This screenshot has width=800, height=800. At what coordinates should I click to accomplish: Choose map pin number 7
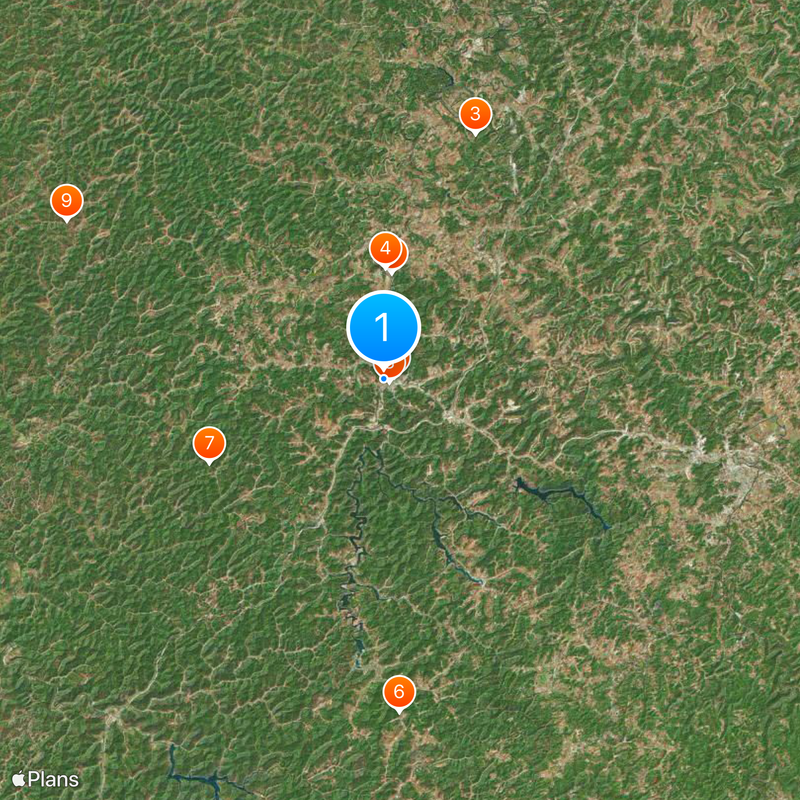tap(209, 442)
